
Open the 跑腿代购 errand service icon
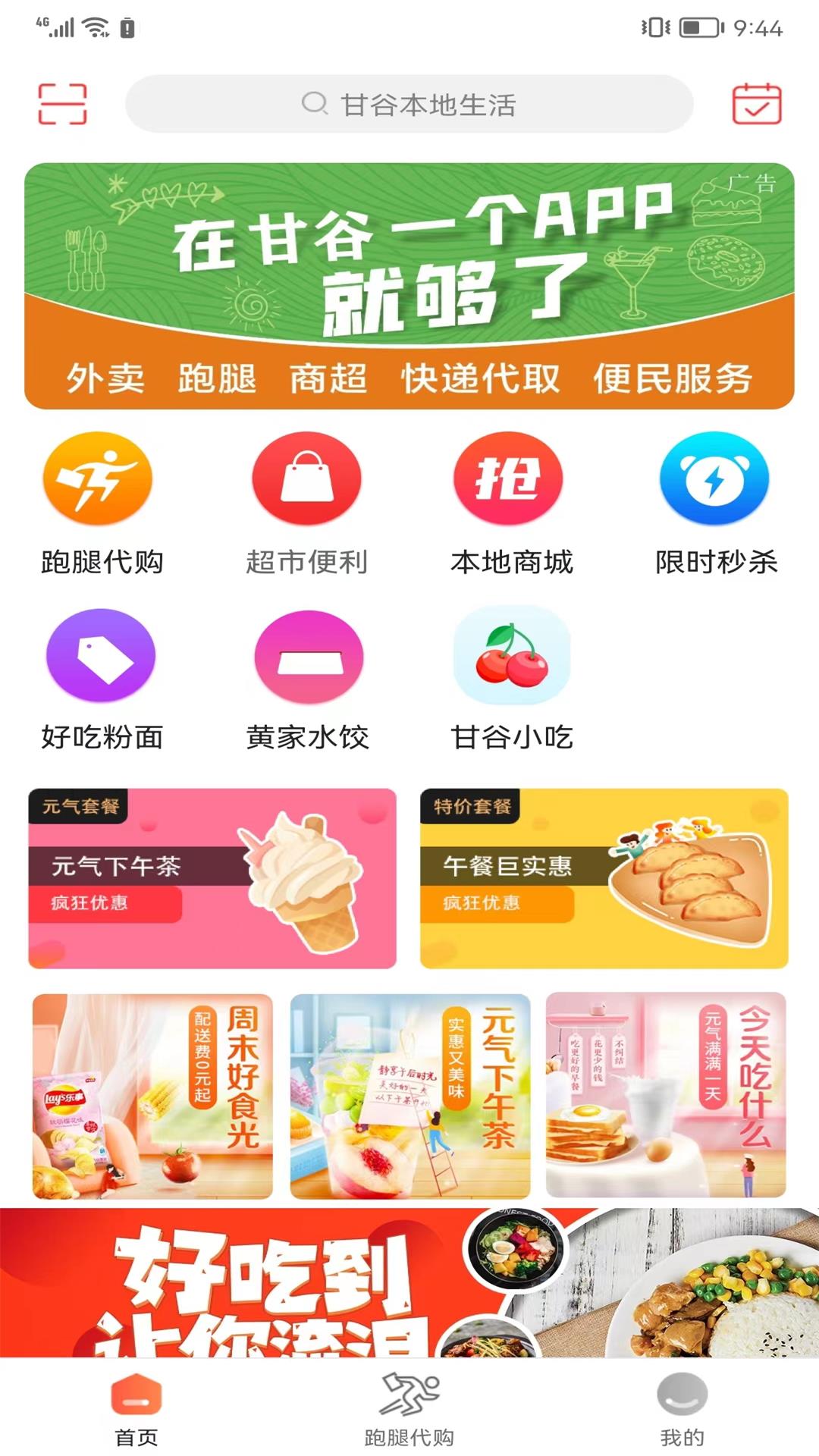[x=99, y=479]
